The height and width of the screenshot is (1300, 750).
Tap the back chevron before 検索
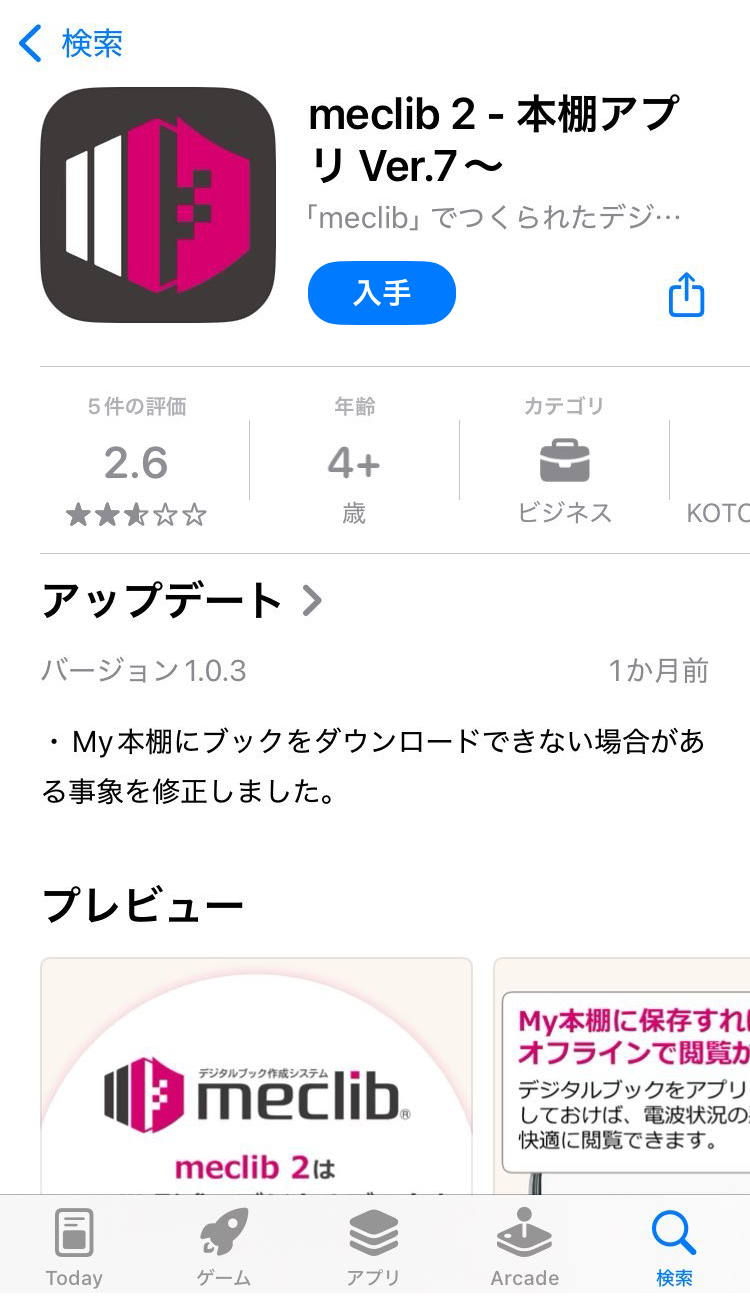(27, 44)
